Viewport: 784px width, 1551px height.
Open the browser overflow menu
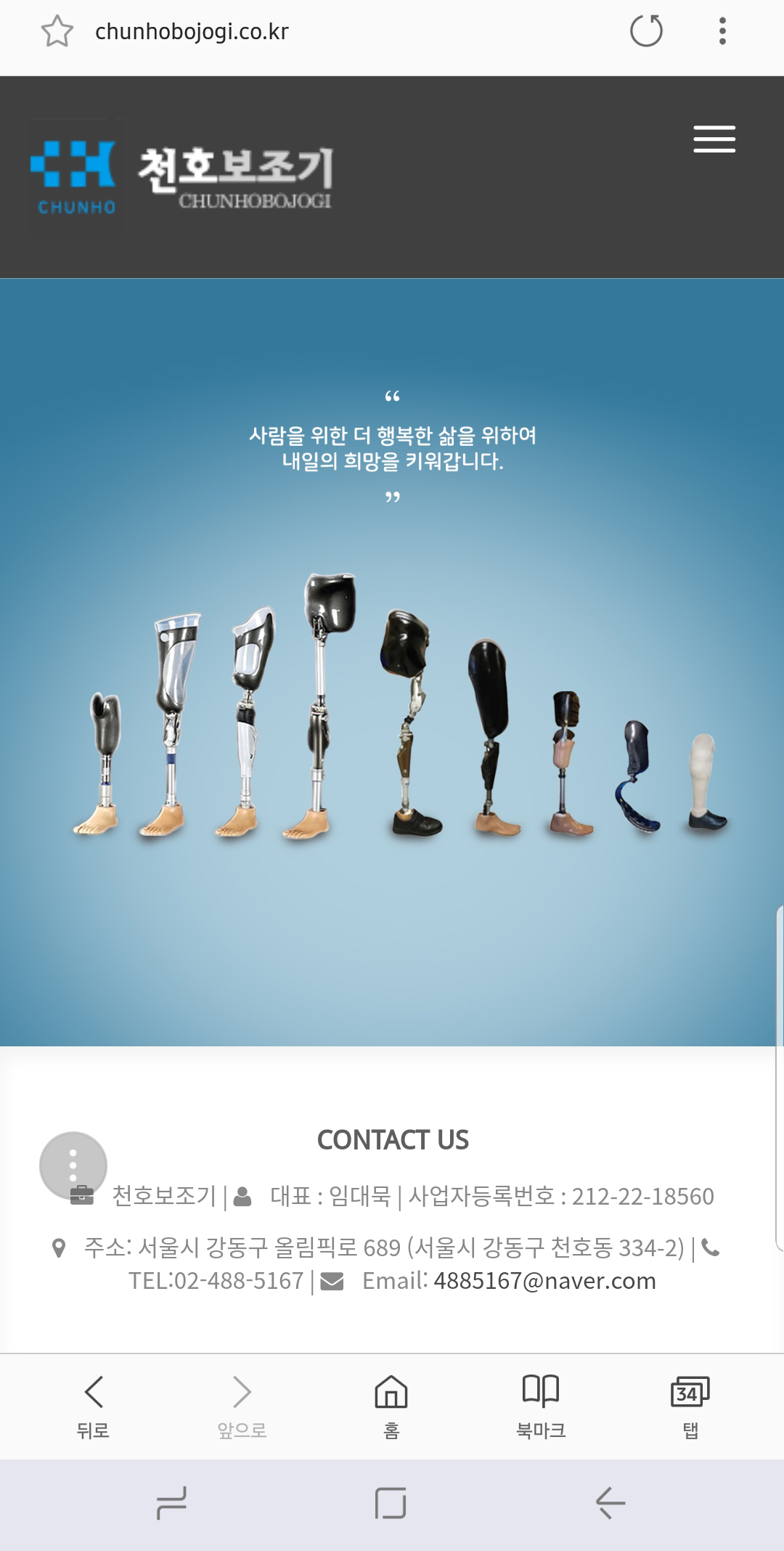click(722, 31)
